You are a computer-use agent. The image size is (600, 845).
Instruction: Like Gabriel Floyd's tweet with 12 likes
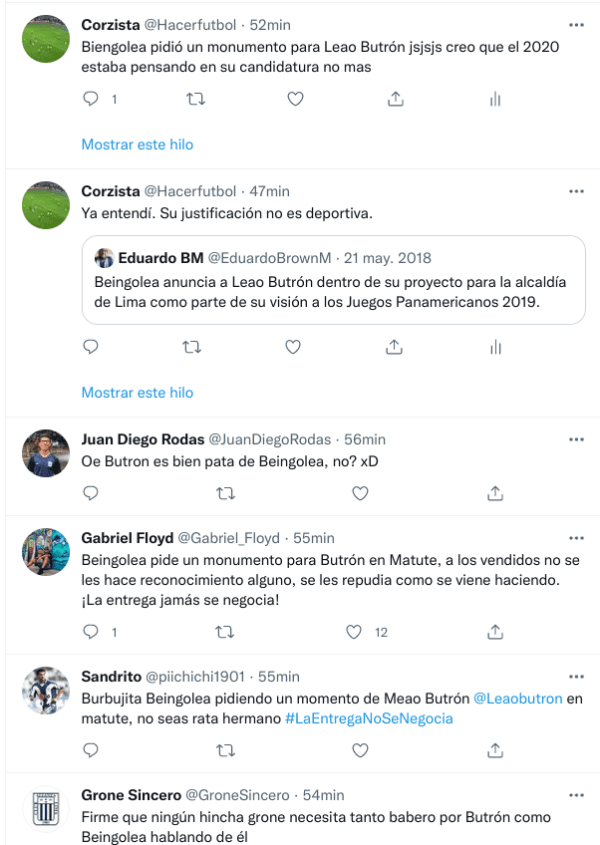tap(353, 631)
